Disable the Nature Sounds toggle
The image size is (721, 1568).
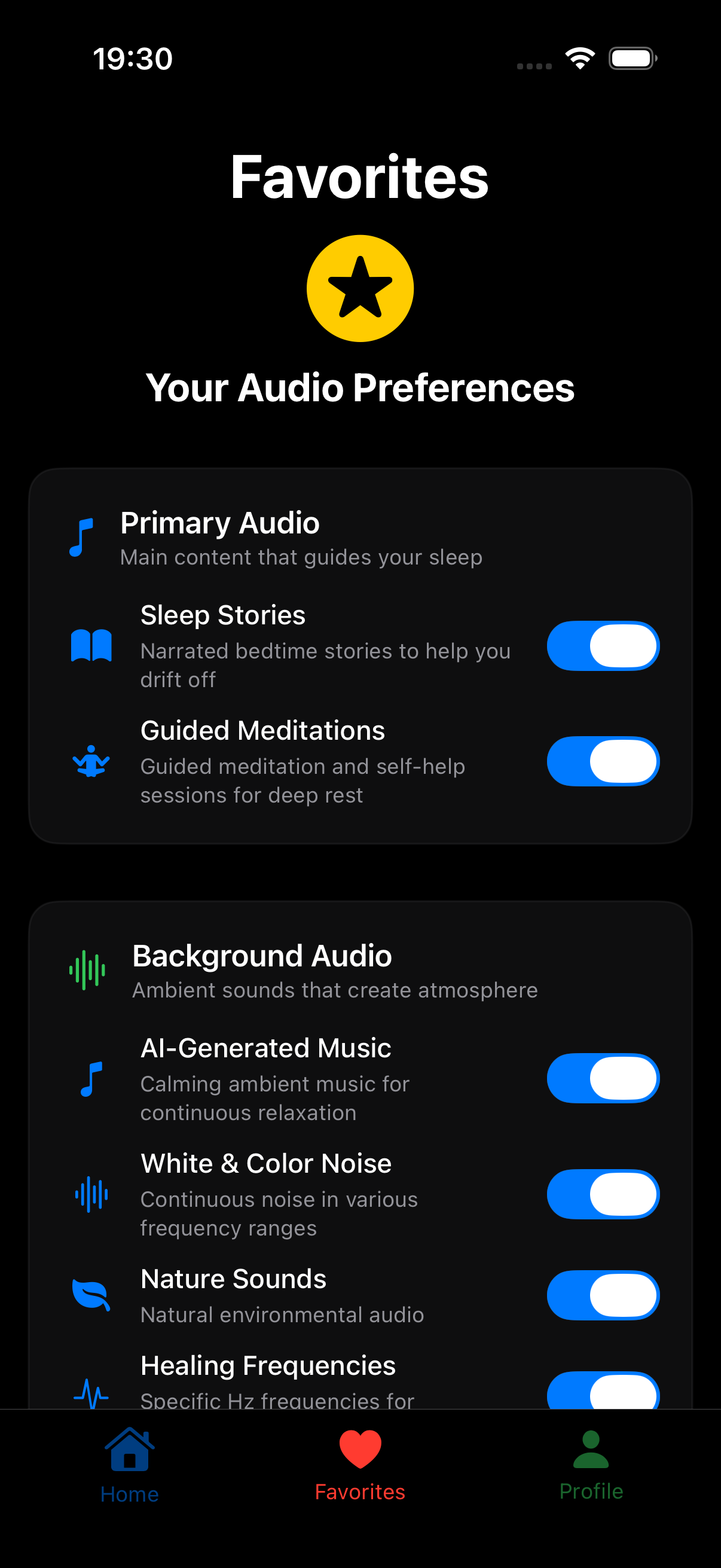click(x=603, y=1295)
